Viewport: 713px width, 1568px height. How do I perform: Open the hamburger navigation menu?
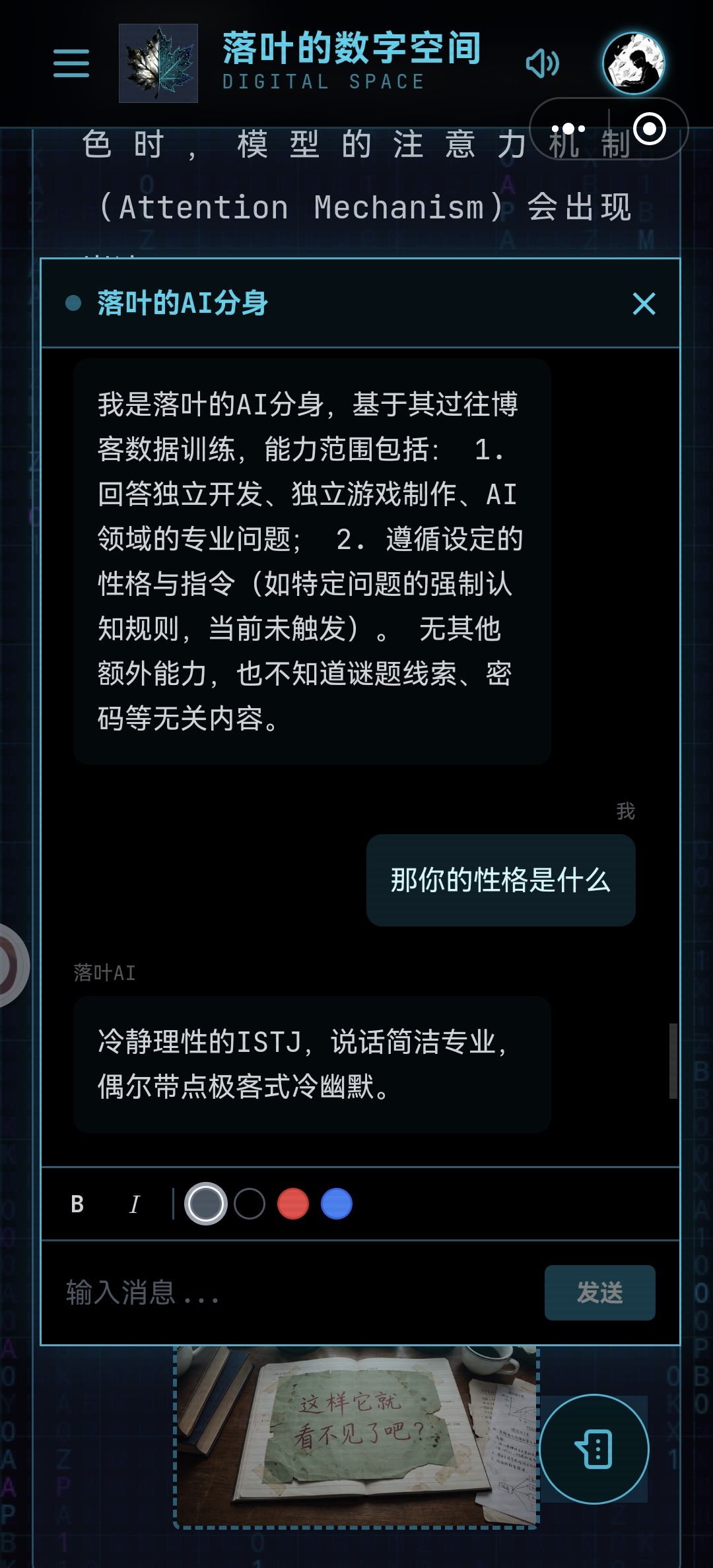point(71,63)
